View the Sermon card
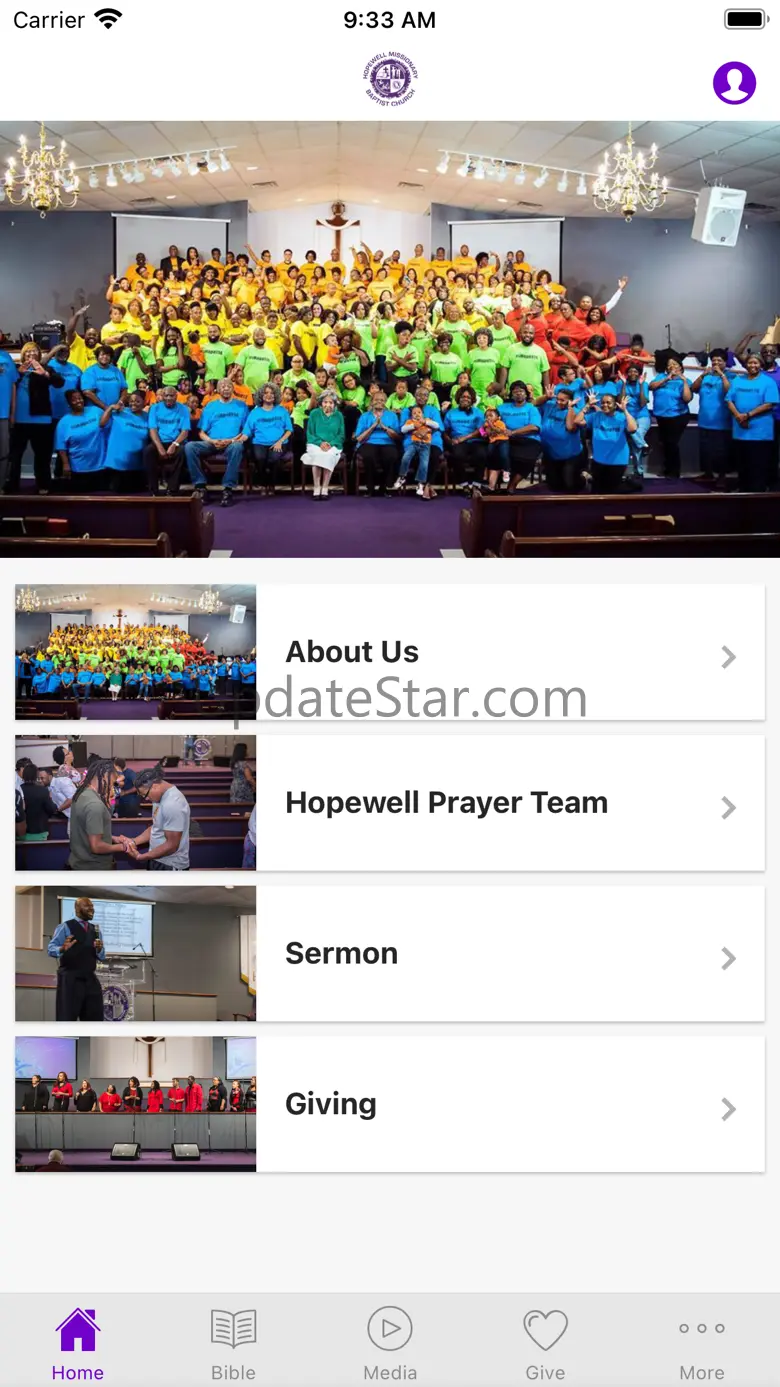 point(390,954)
